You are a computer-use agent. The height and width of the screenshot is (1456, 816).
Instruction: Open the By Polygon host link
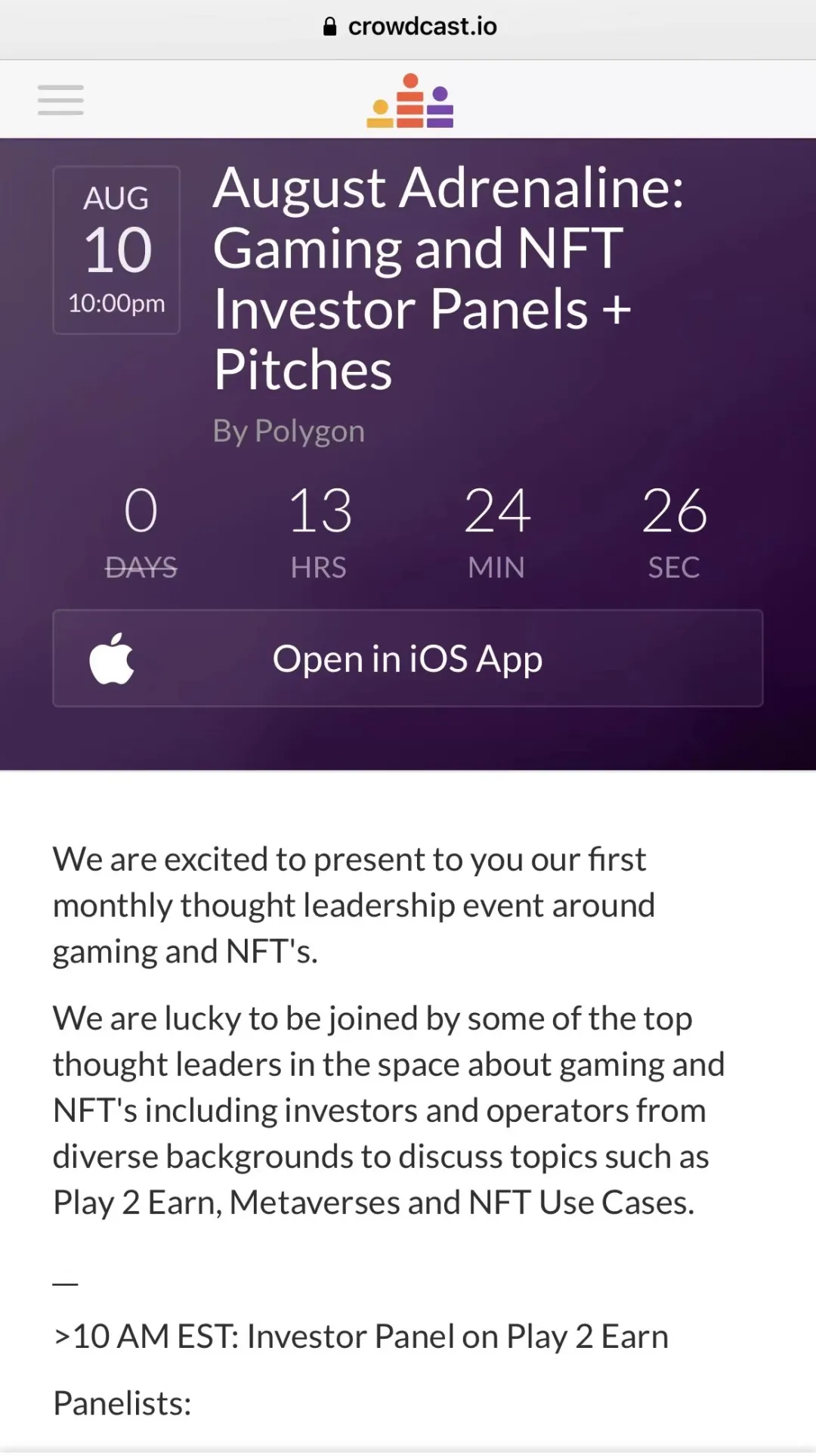(289, 432)
